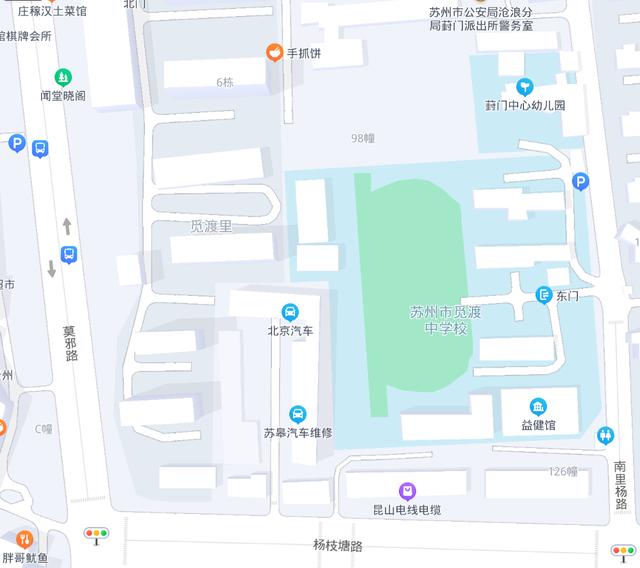Open 闻堂晓阁 place marker
Screen dimensions: 640x568
tap(62, 77)
